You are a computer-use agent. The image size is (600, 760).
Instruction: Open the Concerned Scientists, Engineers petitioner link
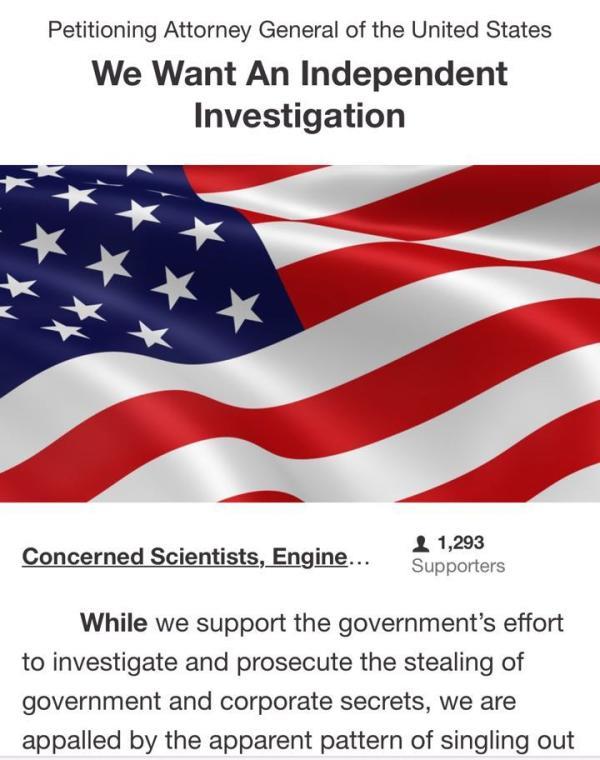pyautogui.click(x=195, y=557)
